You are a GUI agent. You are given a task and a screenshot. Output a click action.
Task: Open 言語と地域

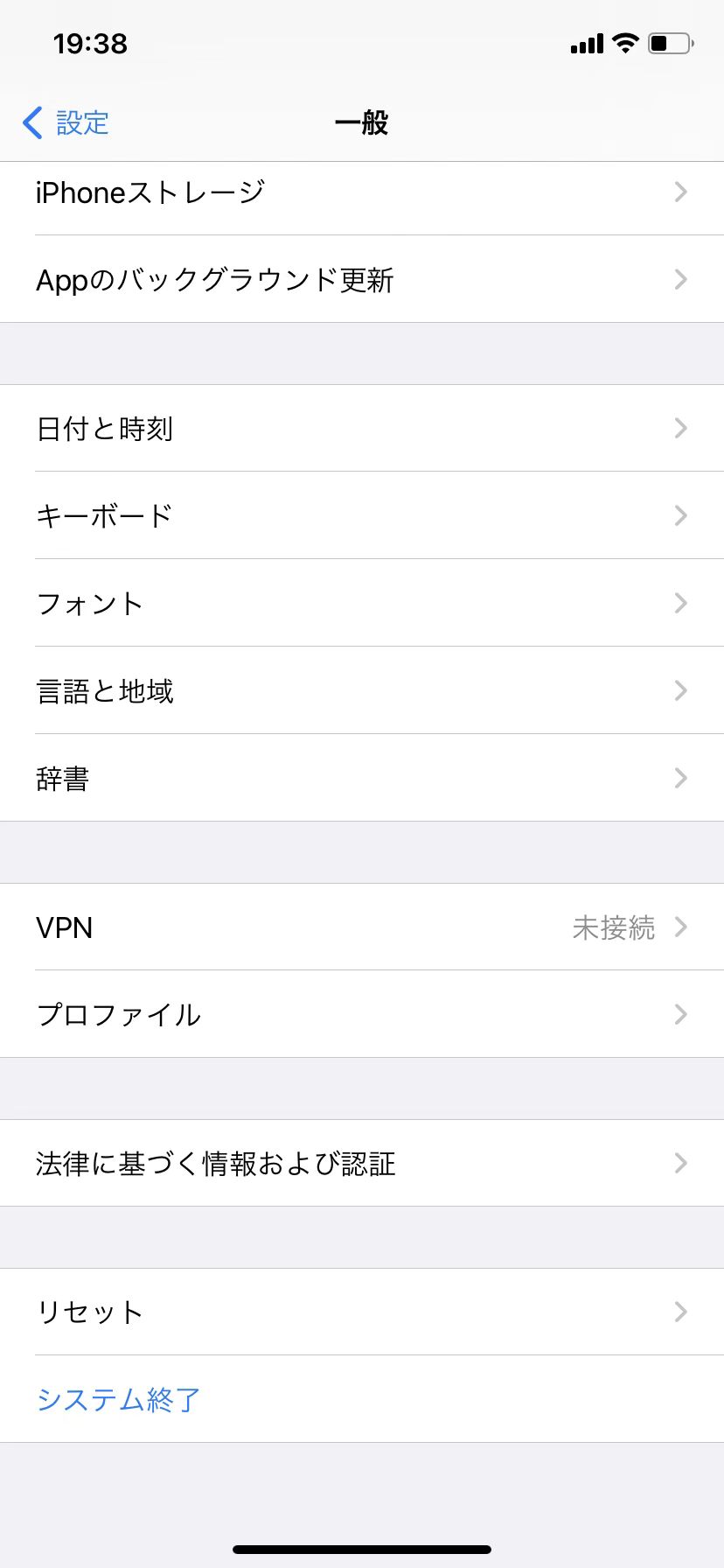[362, 690]
